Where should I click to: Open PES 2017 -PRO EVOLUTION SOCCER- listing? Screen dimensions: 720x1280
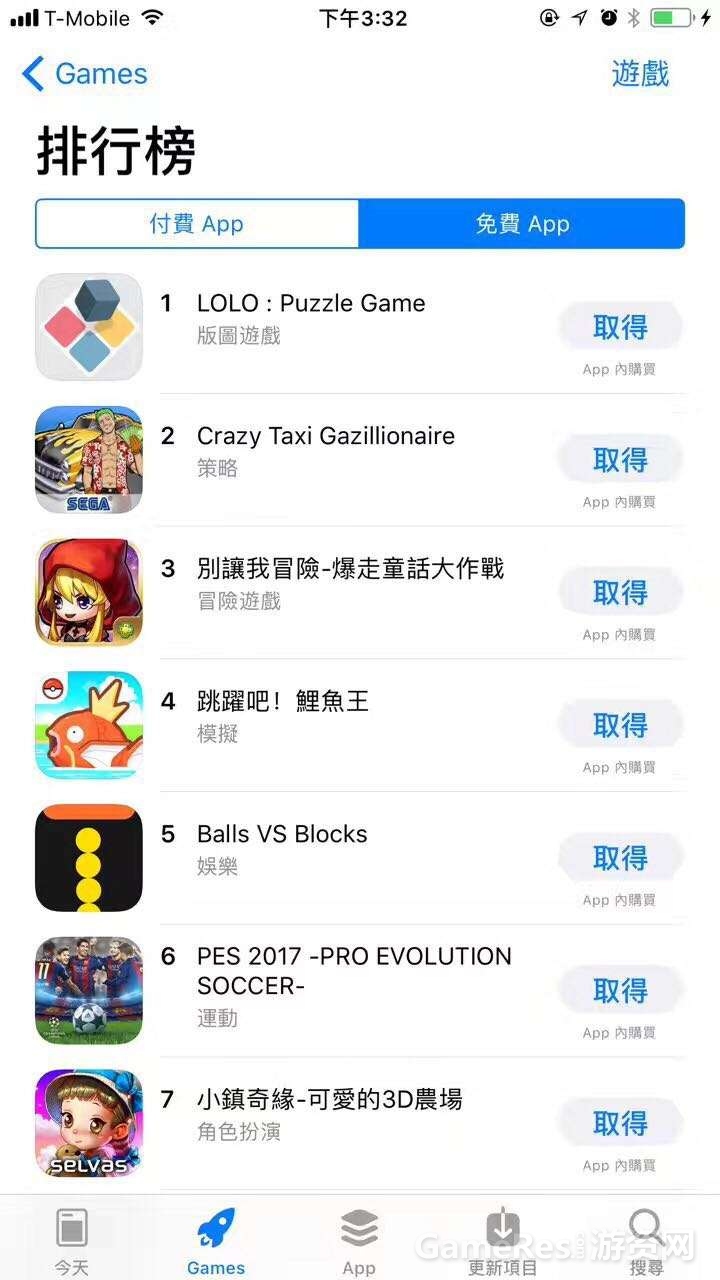point(354,970)
